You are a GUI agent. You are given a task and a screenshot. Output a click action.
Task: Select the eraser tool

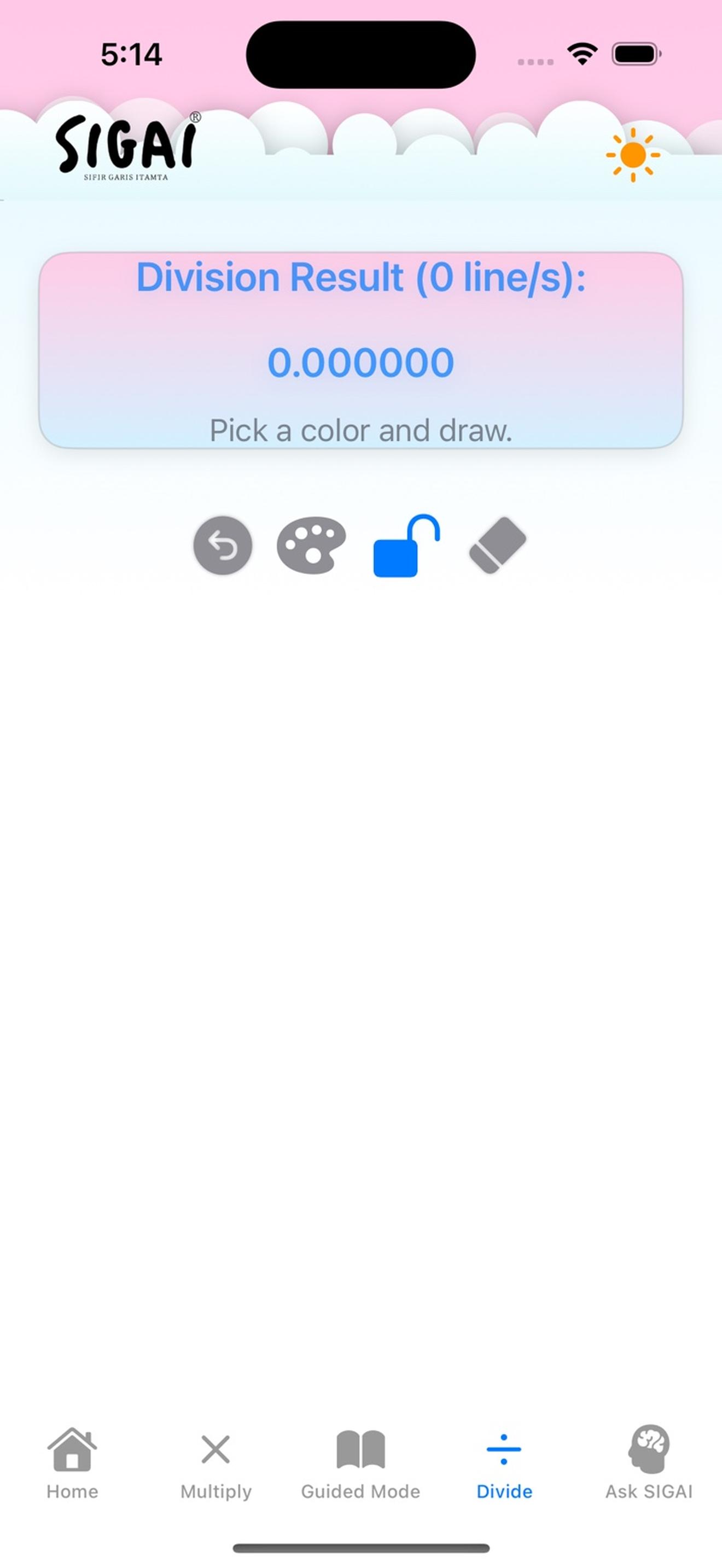click(x=497, y=545)
